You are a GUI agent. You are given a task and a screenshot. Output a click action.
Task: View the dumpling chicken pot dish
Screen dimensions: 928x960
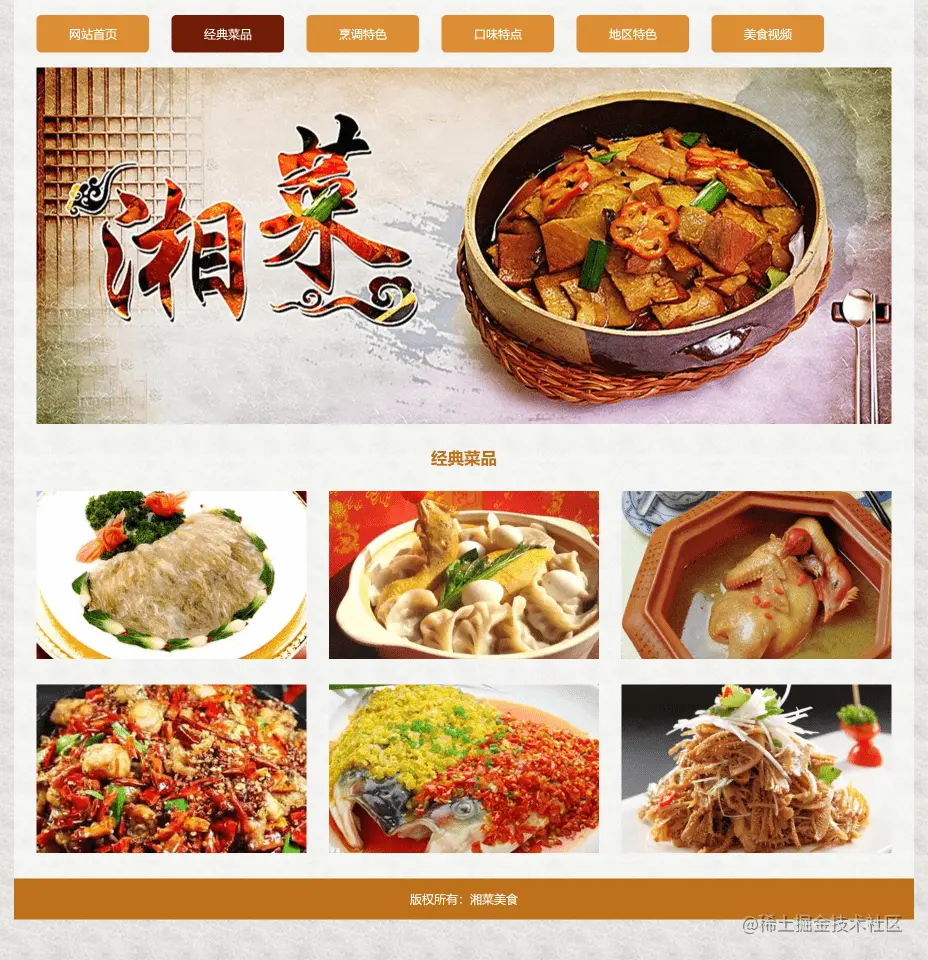point(464,575)
